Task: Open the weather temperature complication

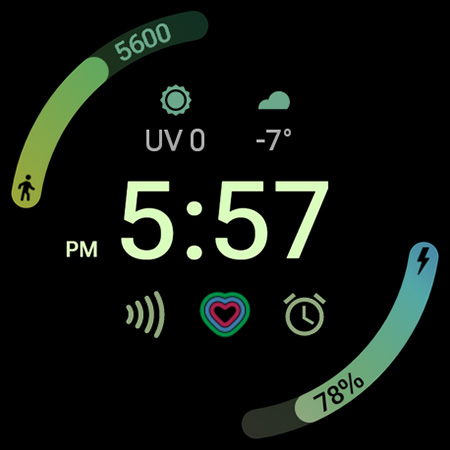Action: 274,121
